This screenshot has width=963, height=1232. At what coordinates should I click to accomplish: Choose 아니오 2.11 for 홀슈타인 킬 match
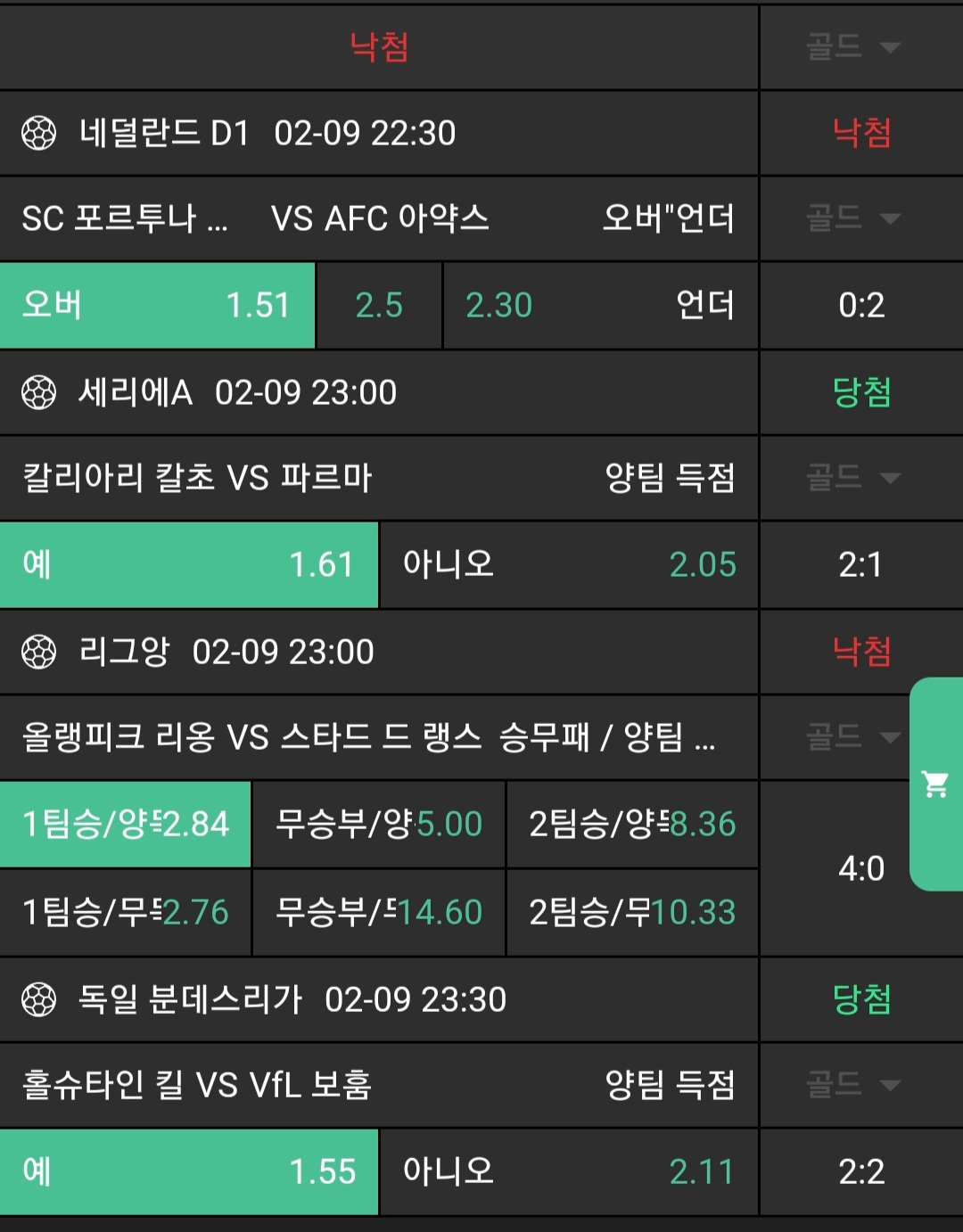point(569,1171)
